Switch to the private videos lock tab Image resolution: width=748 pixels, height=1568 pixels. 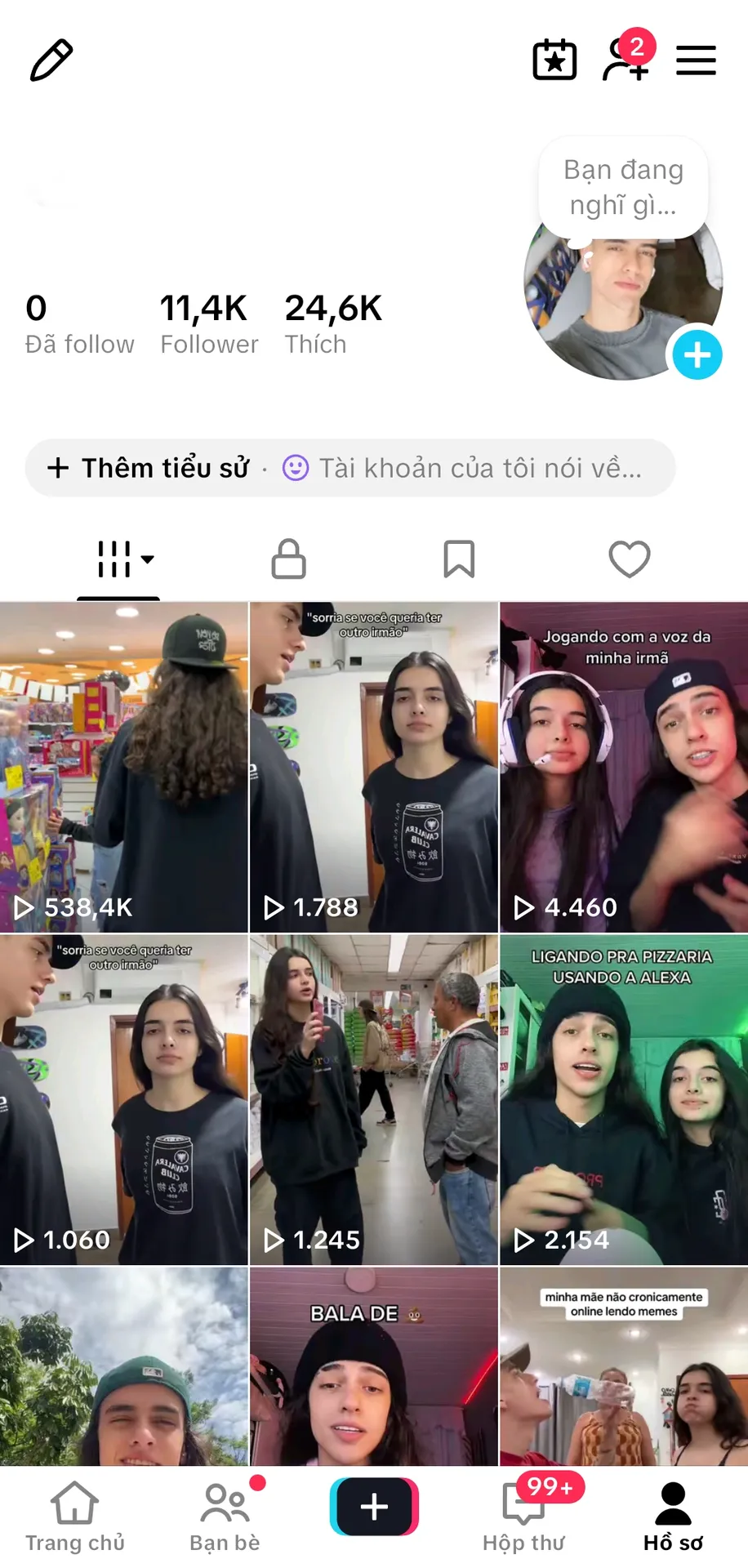coord(288,559)
